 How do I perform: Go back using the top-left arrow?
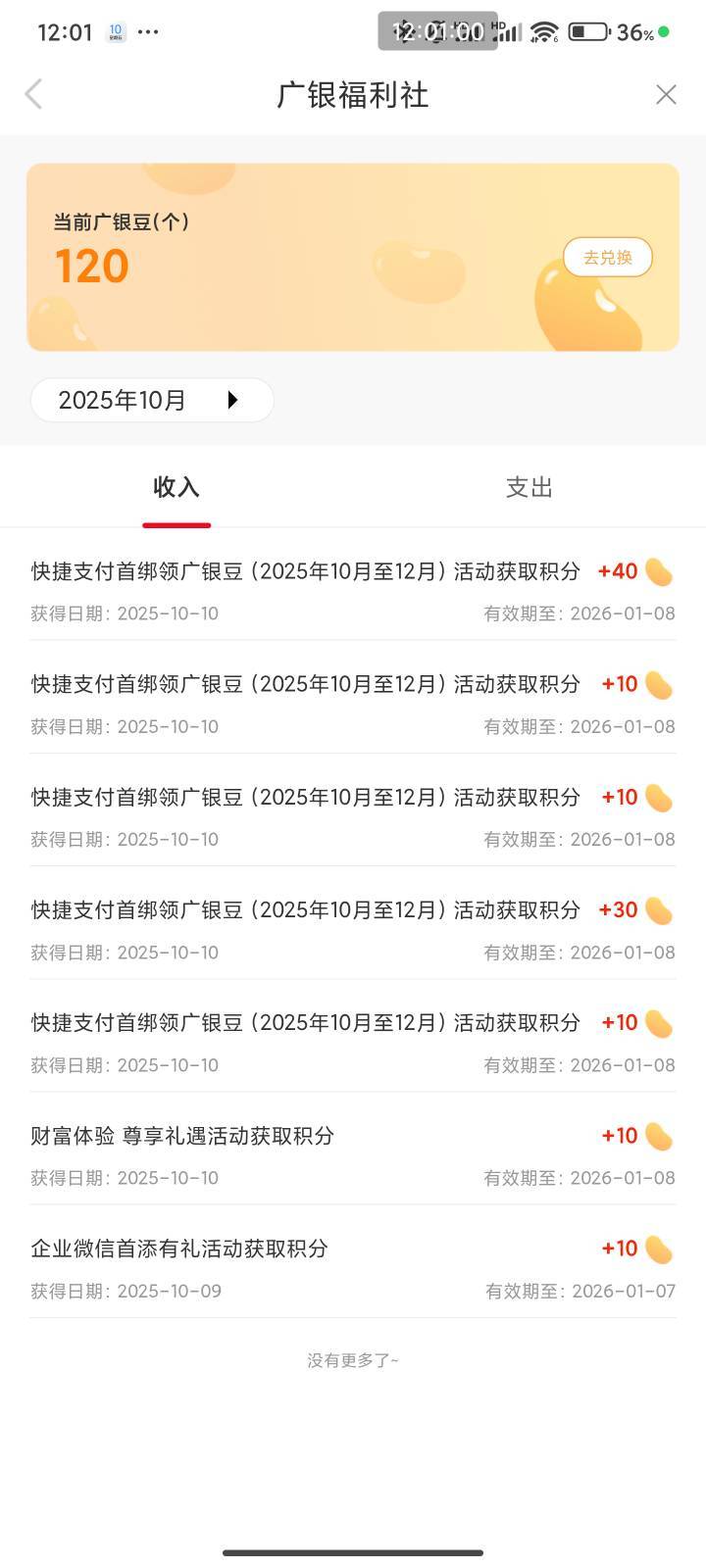coord(34,95)
